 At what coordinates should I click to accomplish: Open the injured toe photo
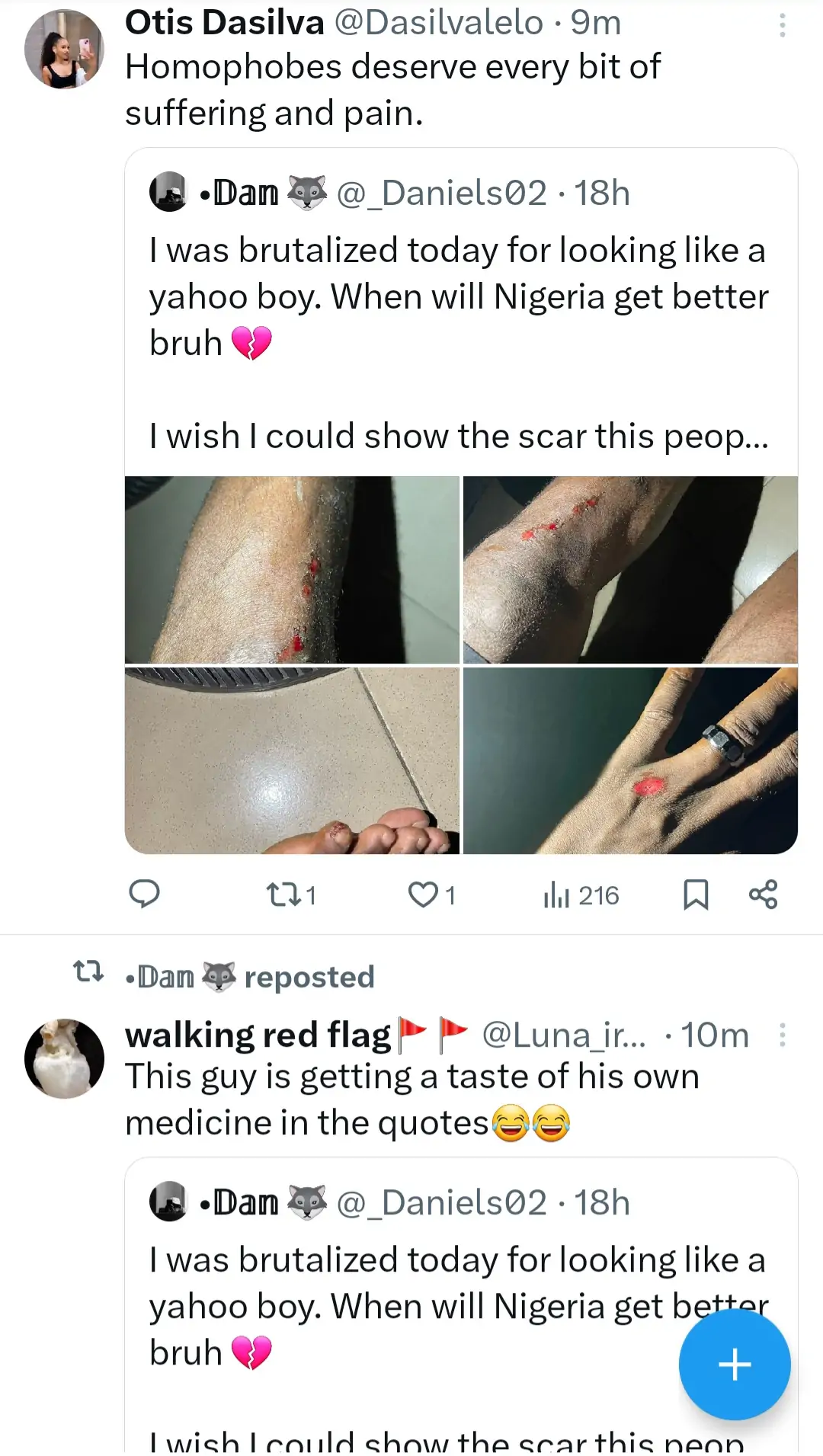(292, 760)
